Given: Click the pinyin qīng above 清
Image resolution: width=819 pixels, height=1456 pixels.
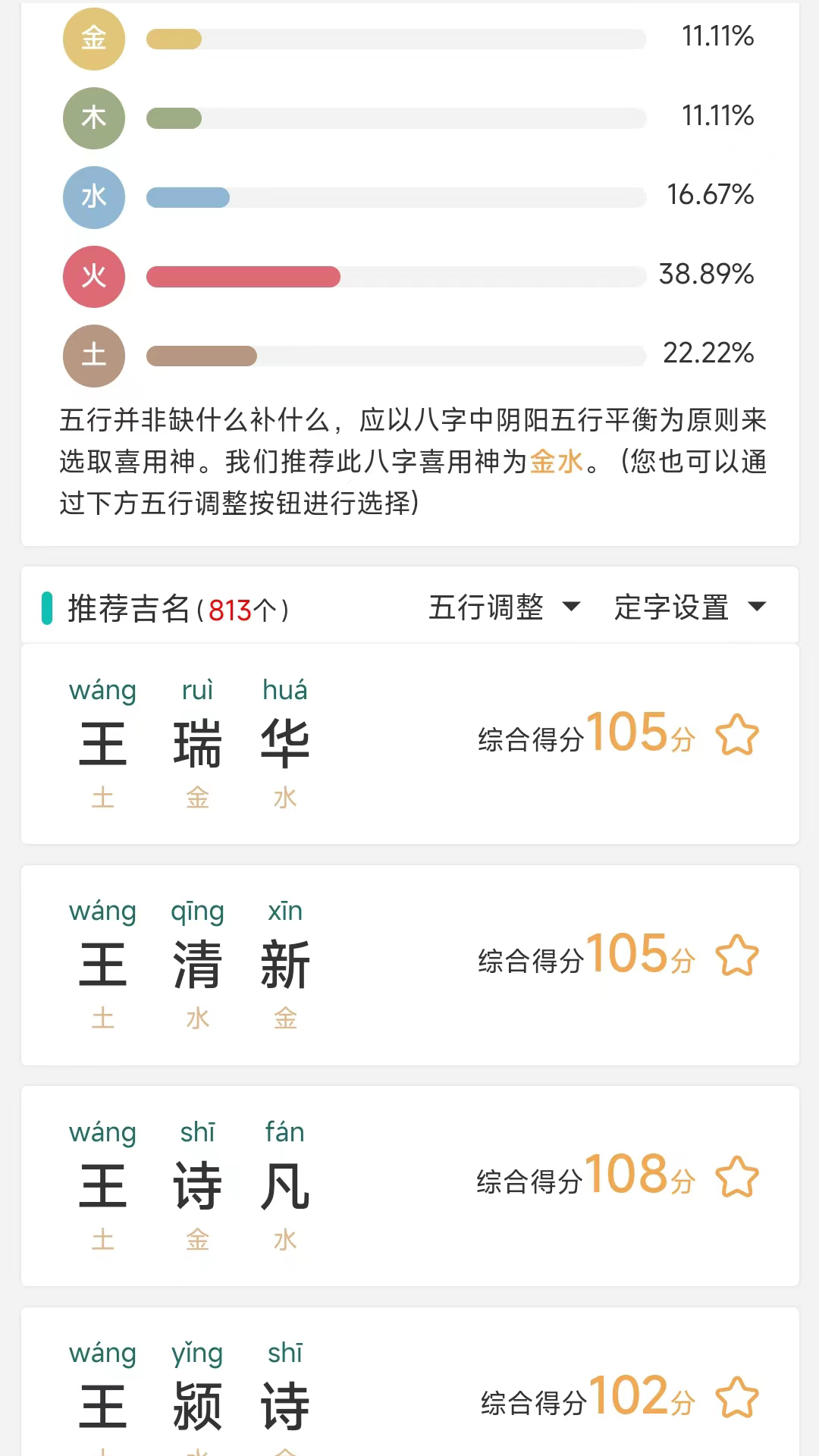Looking at the screenshot, I should (x=197, y=911).
